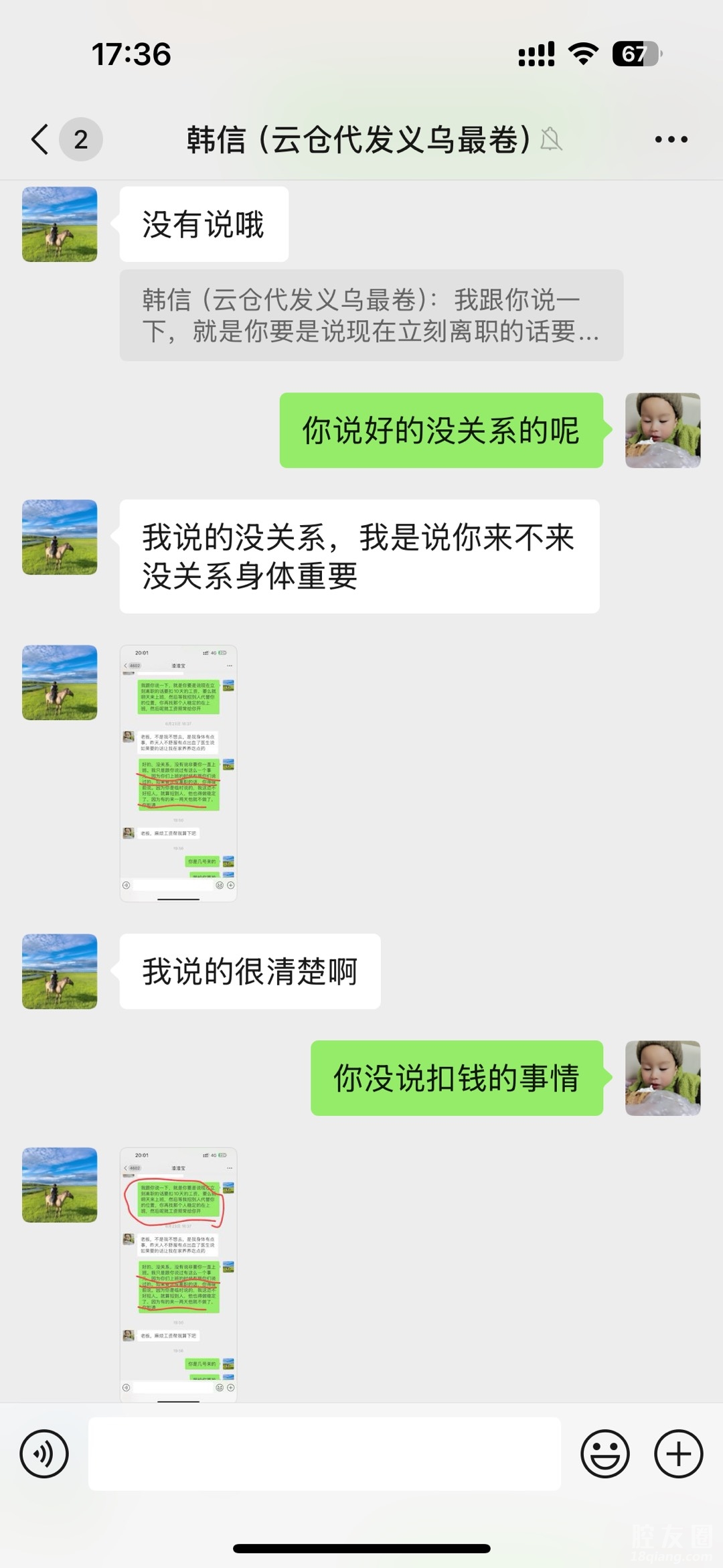Go back to the chat list

40,139
